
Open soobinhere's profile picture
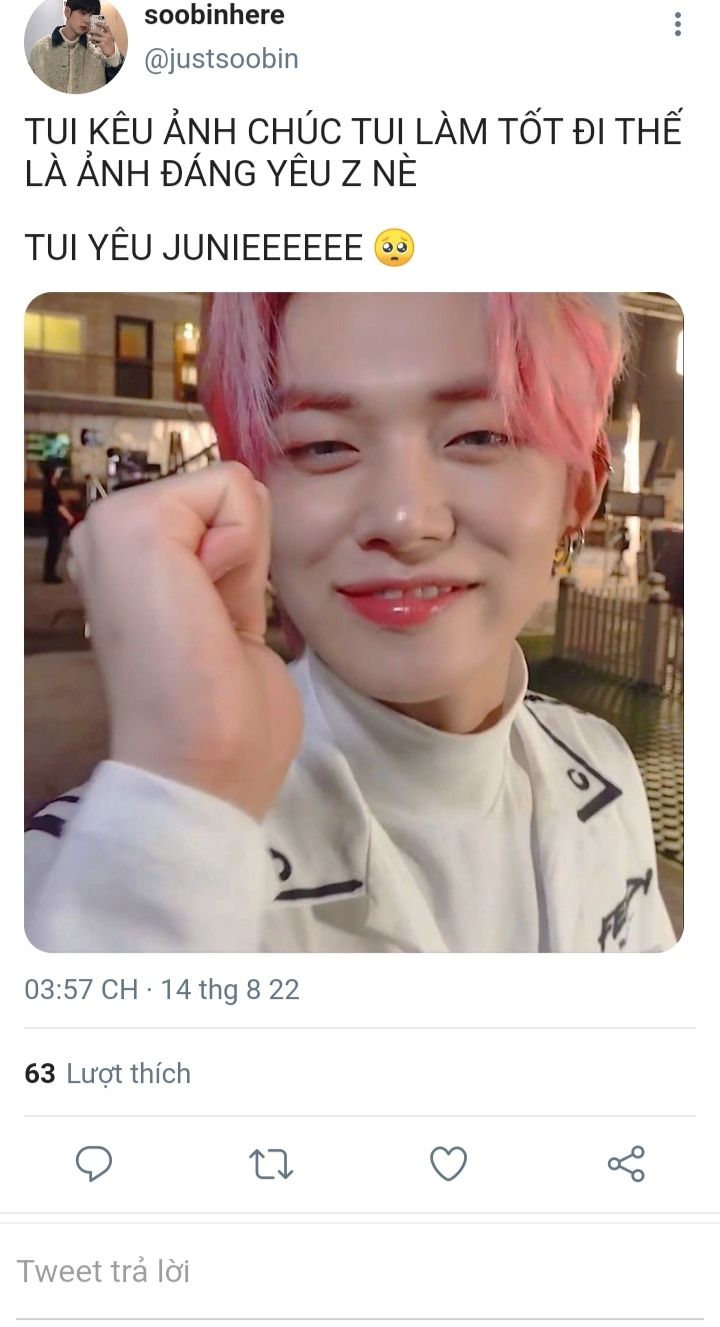click(x=75, y=45)
